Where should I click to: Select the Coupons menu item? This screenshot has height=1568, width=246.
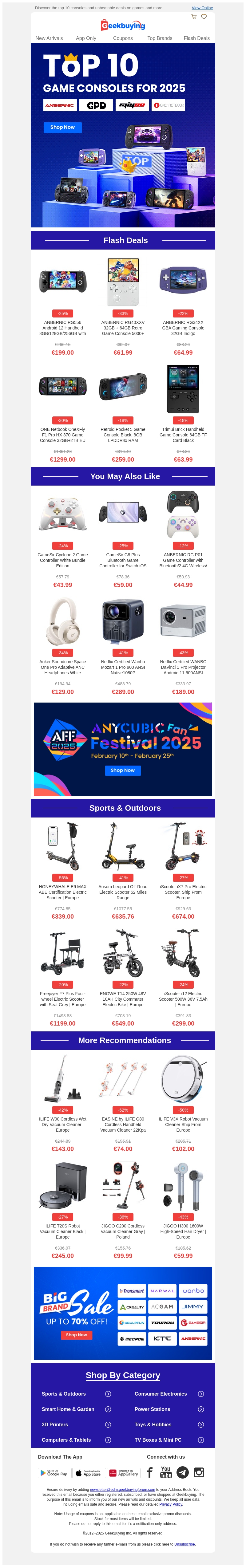point(122,38)
